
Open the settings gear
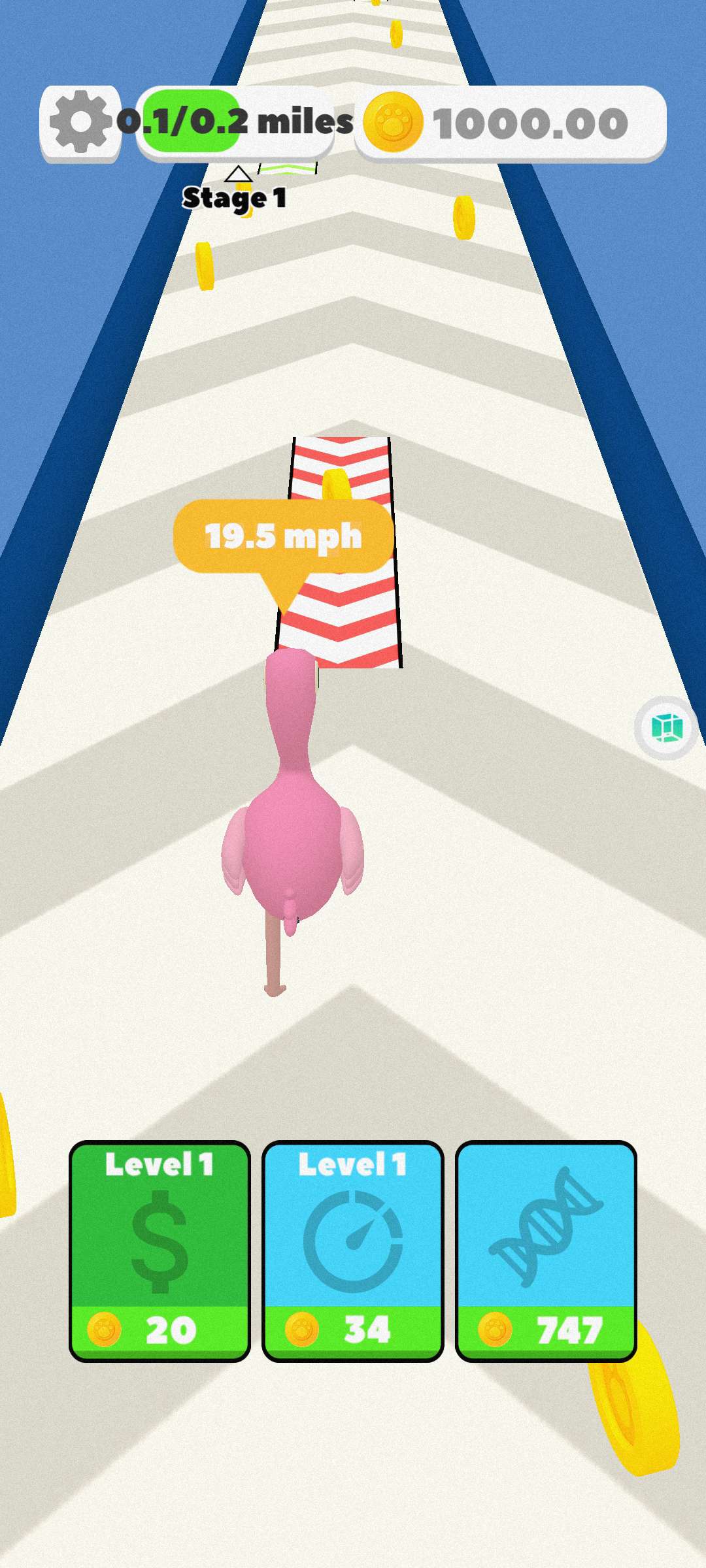coord(80,122)
